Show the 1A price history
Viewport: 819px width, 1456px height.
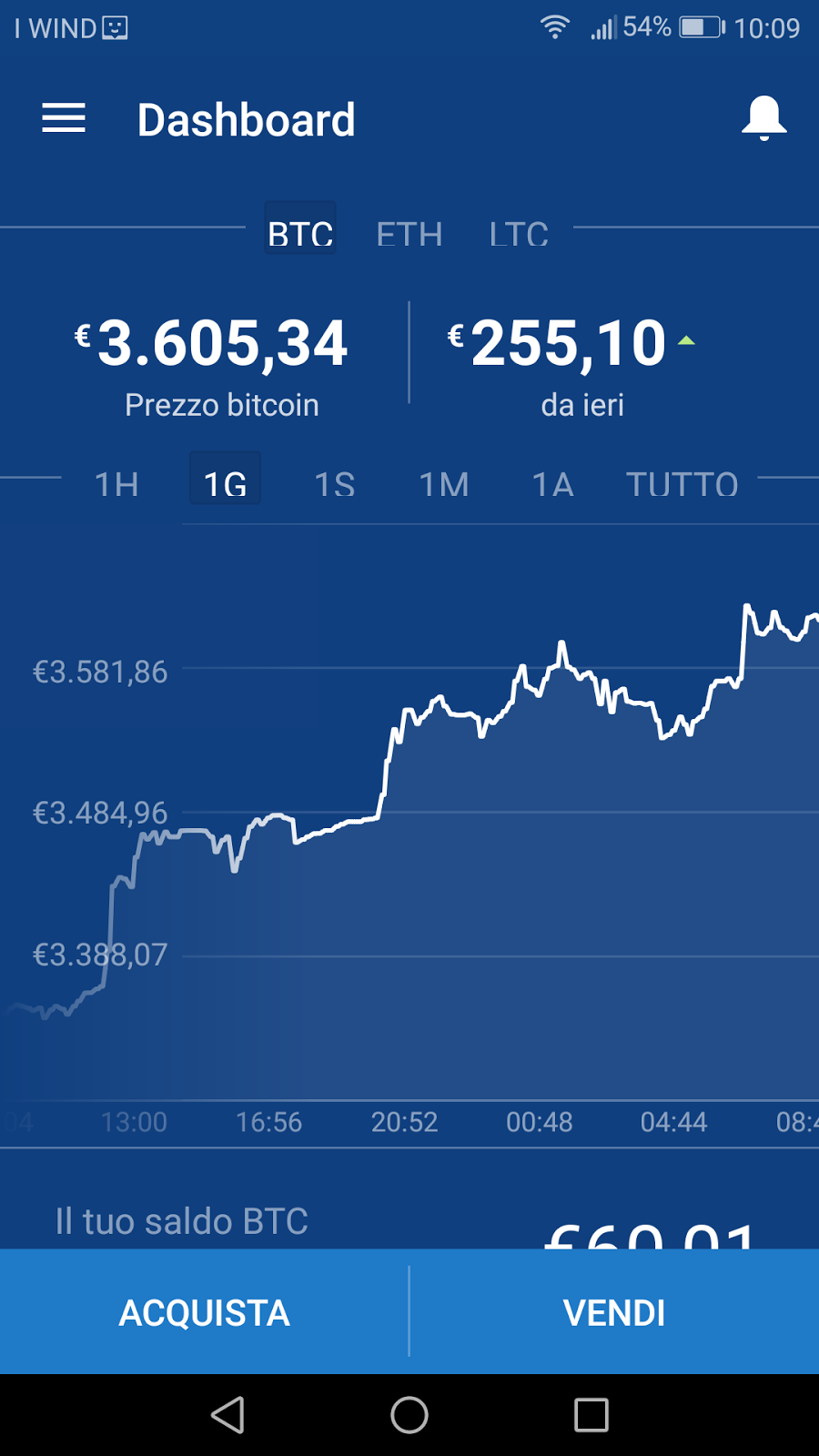pyautogui.click(x=553, y=482)
